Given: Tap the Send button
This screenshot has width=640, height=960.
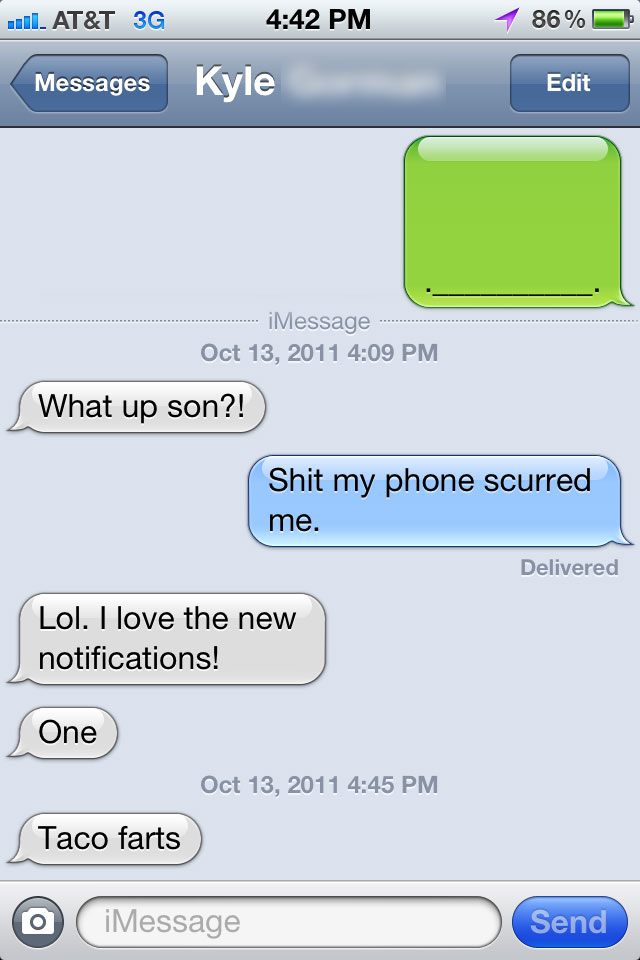Looking at the screenshot, I should pos(569,921).
